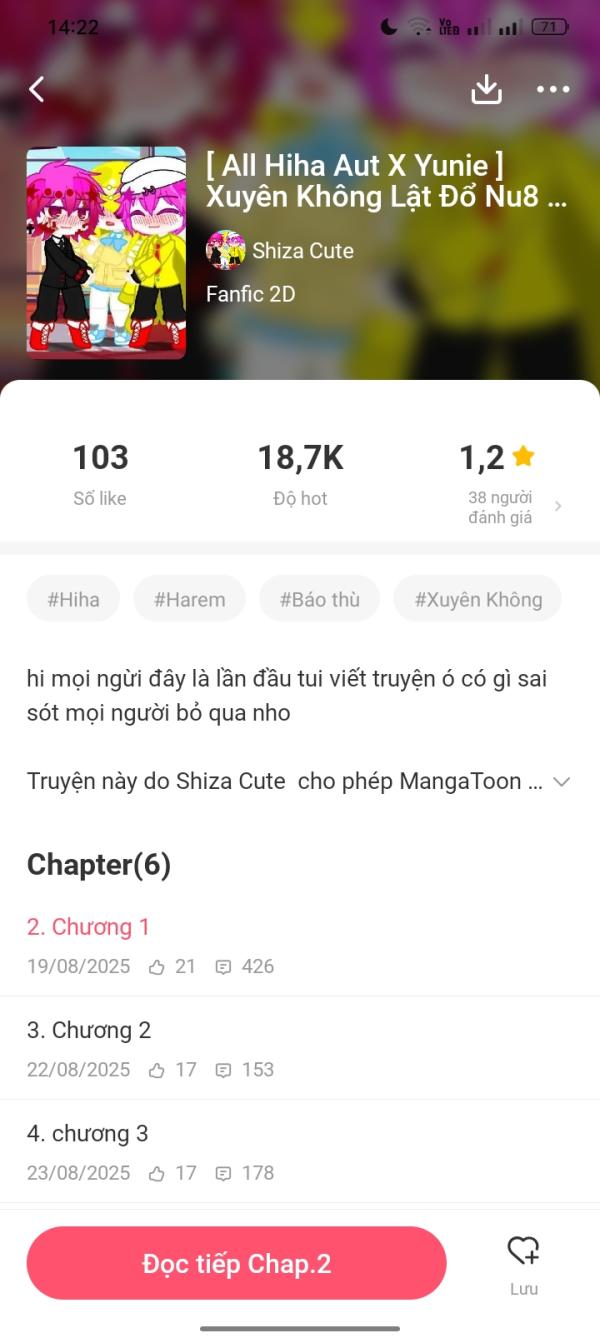Screen dimensions: 600x1343
Task: Go back using the top-left arrow
Action: (x=37, y=90)
